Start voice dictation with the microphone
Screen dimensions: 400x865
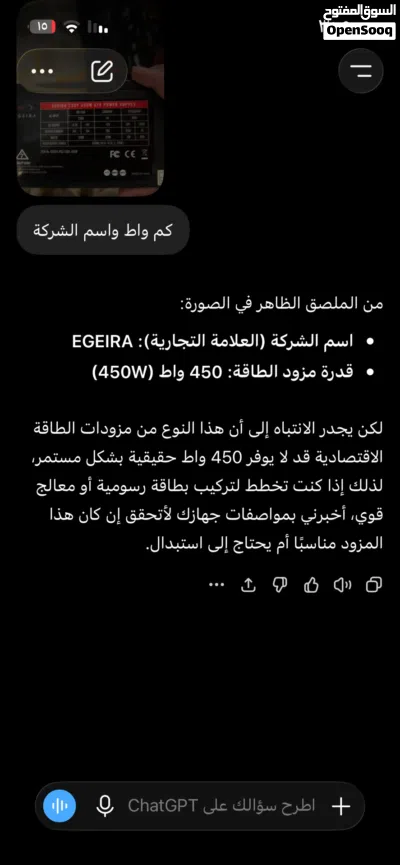click(105, 806)
